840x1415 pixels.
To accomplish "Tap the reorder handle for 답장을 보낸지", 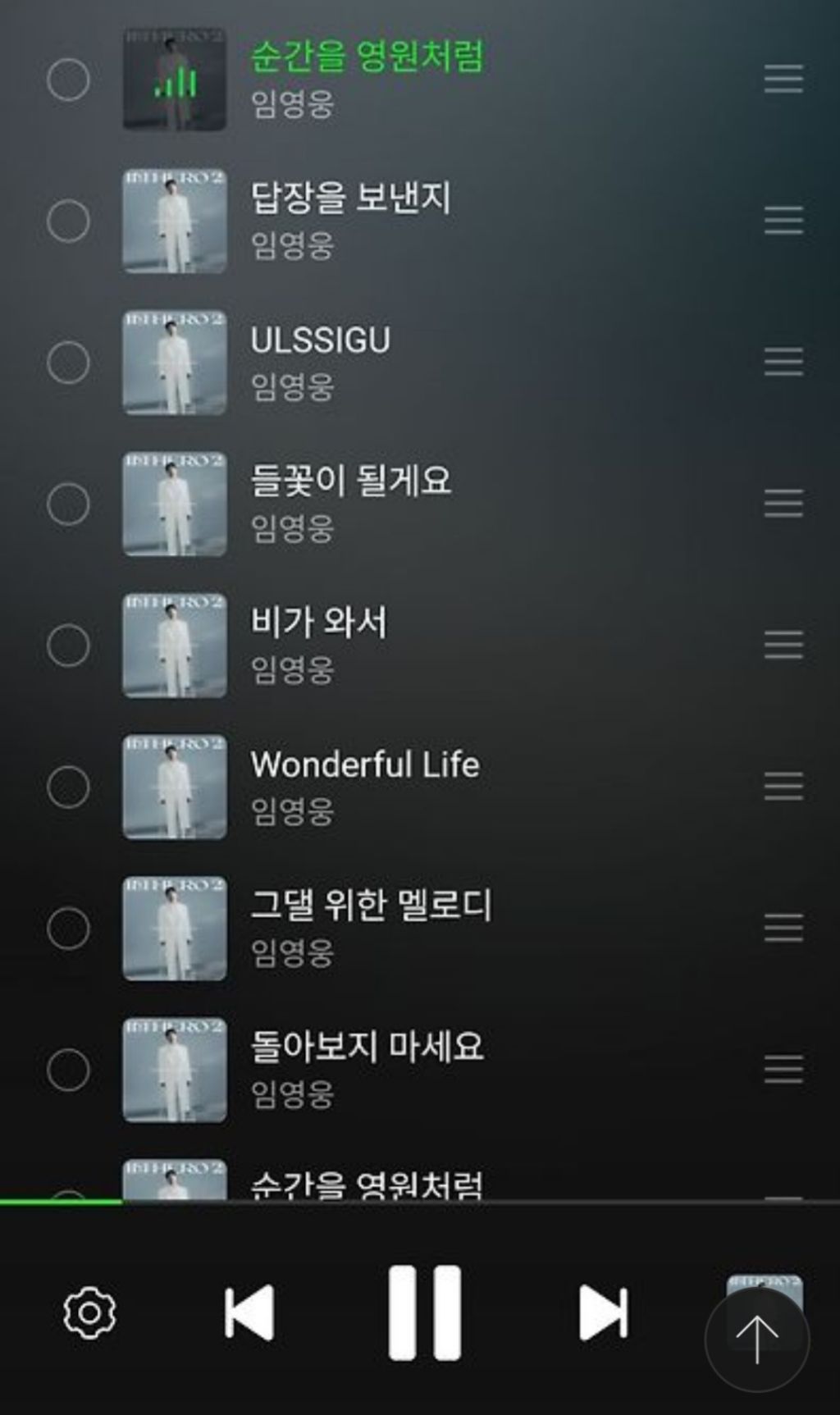I will 783,221.
